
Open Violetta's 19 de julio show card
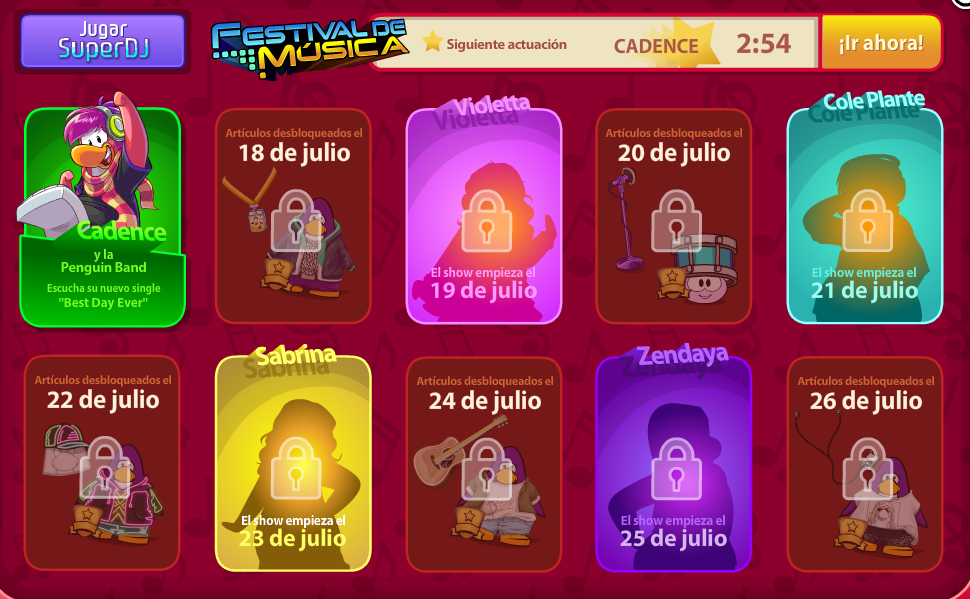[x=484, y=216]
